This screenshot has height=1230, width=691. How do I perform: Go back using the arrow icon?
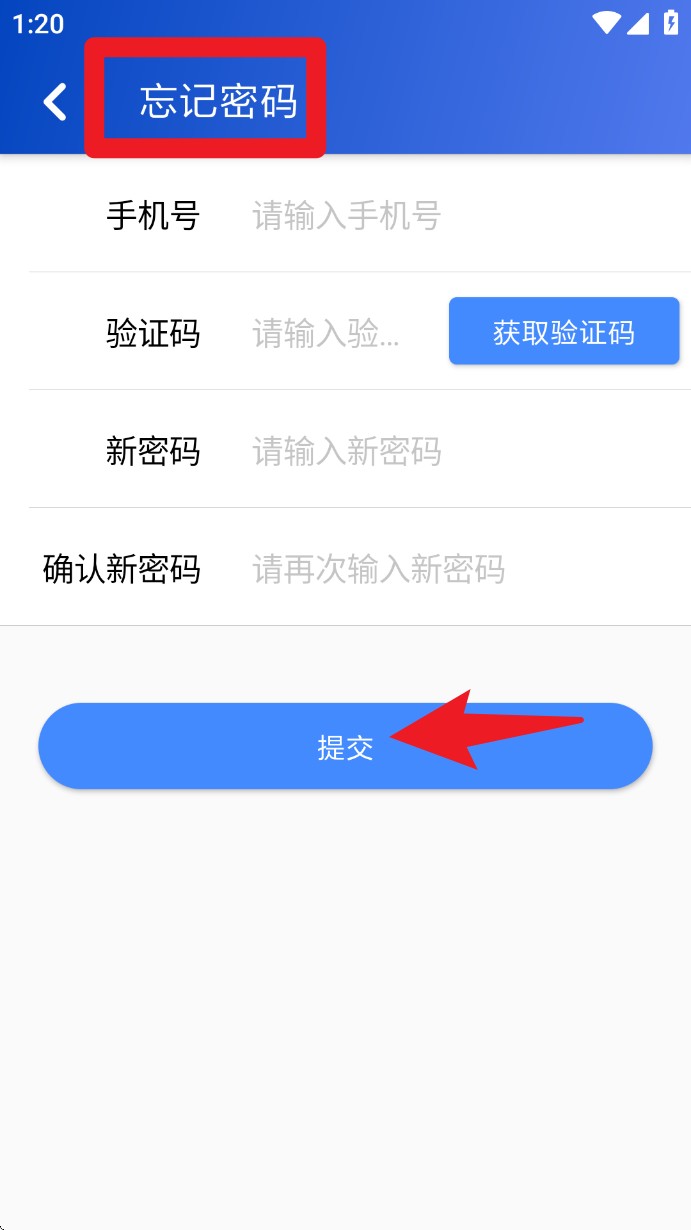point(55,102)
